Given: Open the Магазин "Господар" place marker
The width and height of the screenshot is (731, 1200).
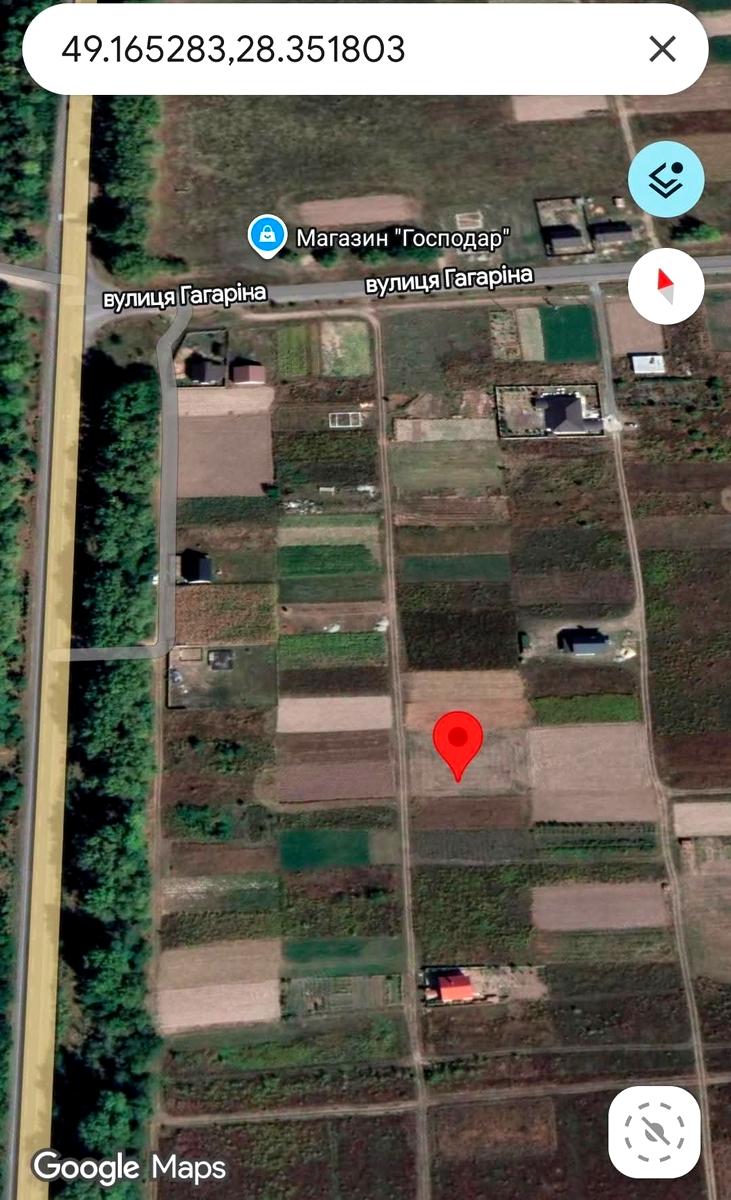Looking at the screenshot, I should click(267, 236).
